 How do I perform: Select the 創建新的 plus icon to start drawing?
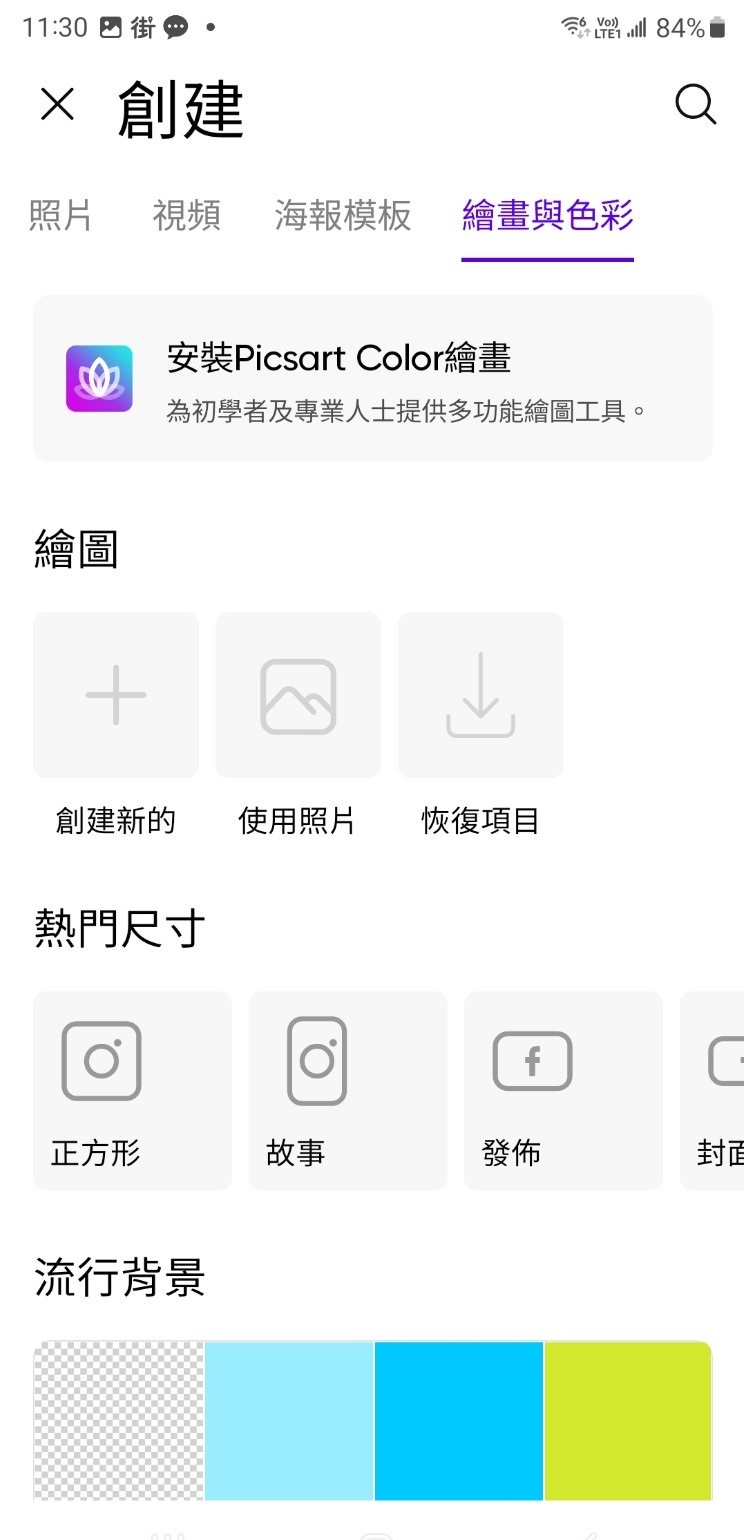pos(115,694)
